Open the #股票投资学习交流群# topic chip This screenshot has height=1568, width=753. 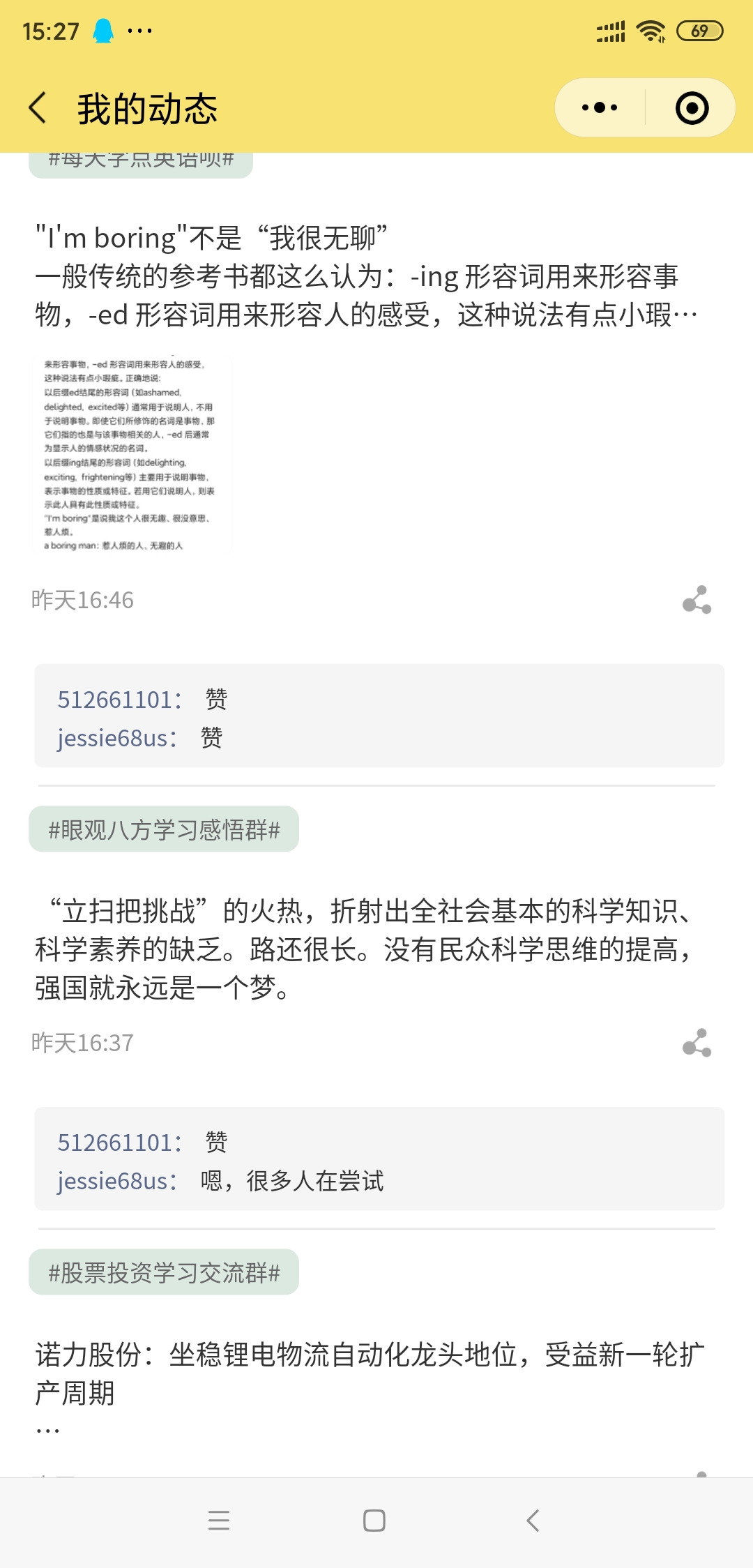(164, 1272)
